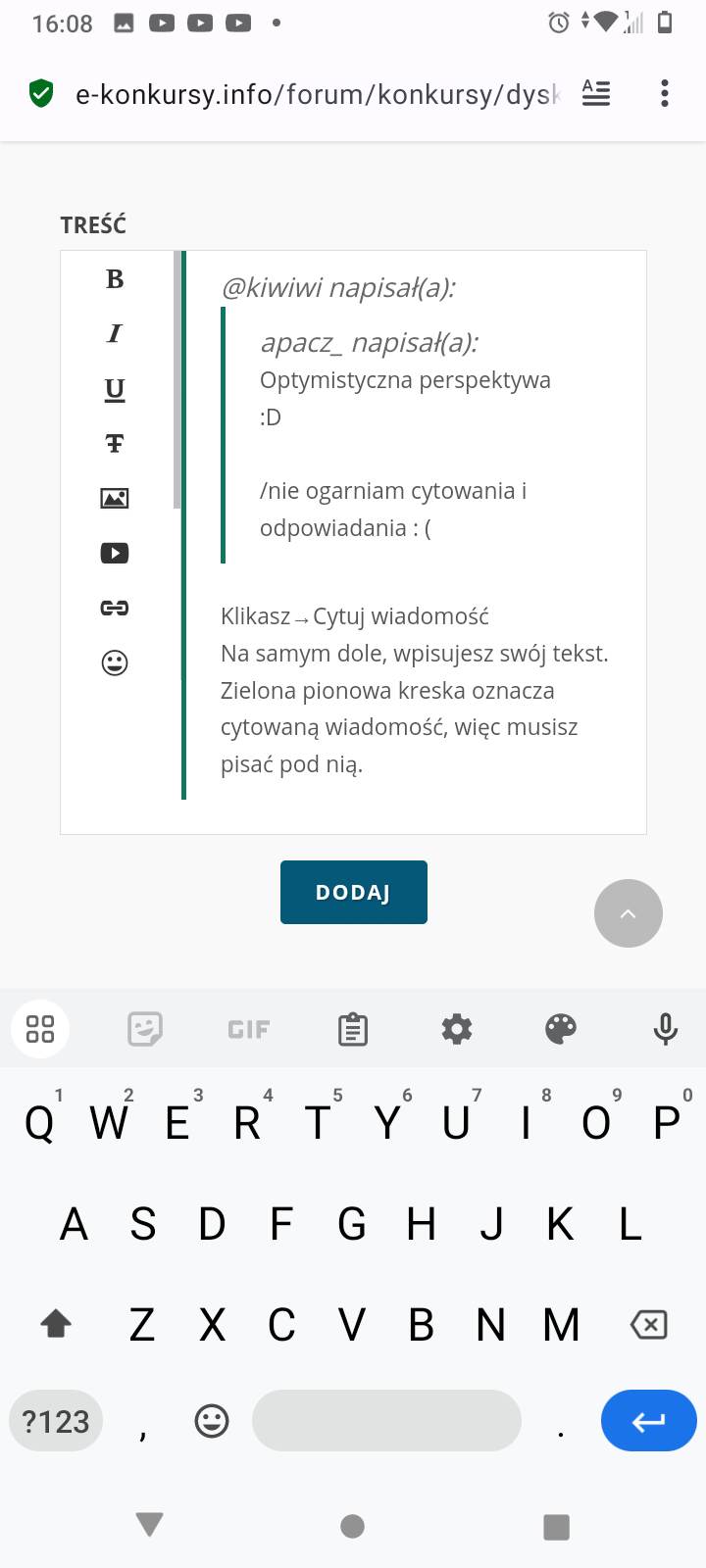Open the keyboard's settings gear
Image resolution: width=706 pixels, height=1568 pixels.
coord(457,1029)
